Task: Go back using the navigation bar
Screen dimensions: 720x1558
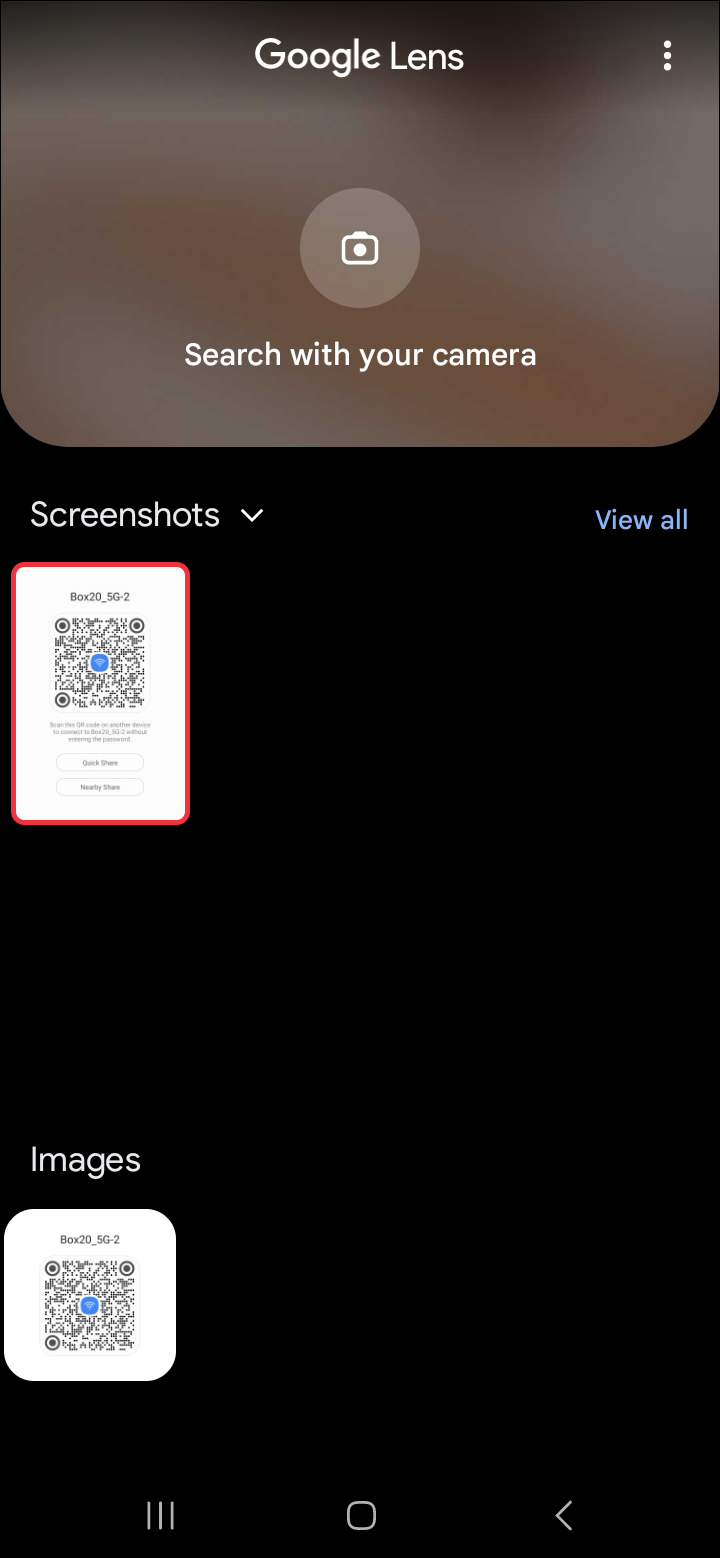Action: tap(564, 1515)
